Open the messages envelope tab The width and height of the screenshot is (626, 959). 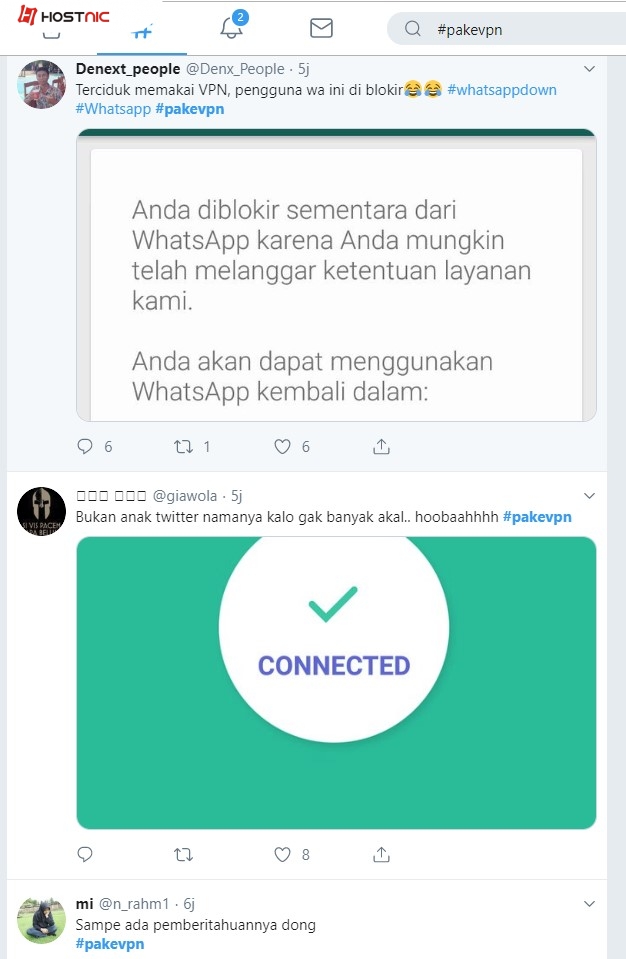321,28
